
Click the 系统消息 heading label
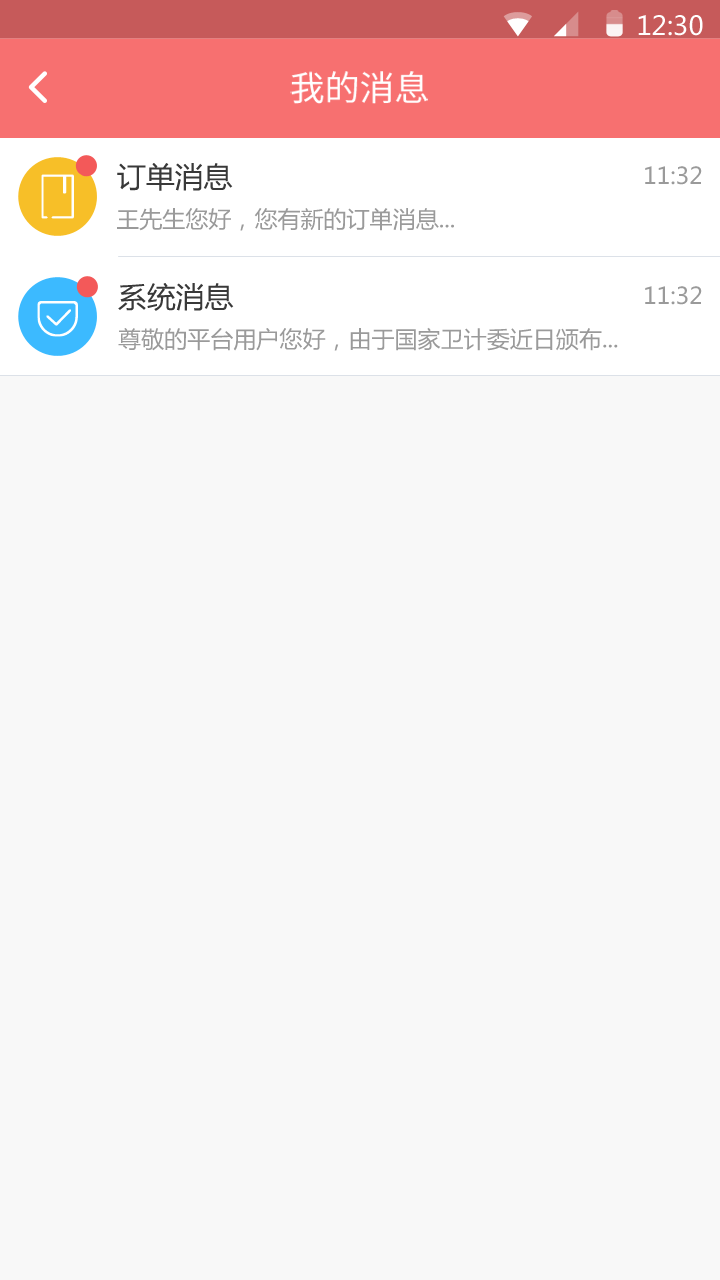pyautogui.click(x=174, y=297)
